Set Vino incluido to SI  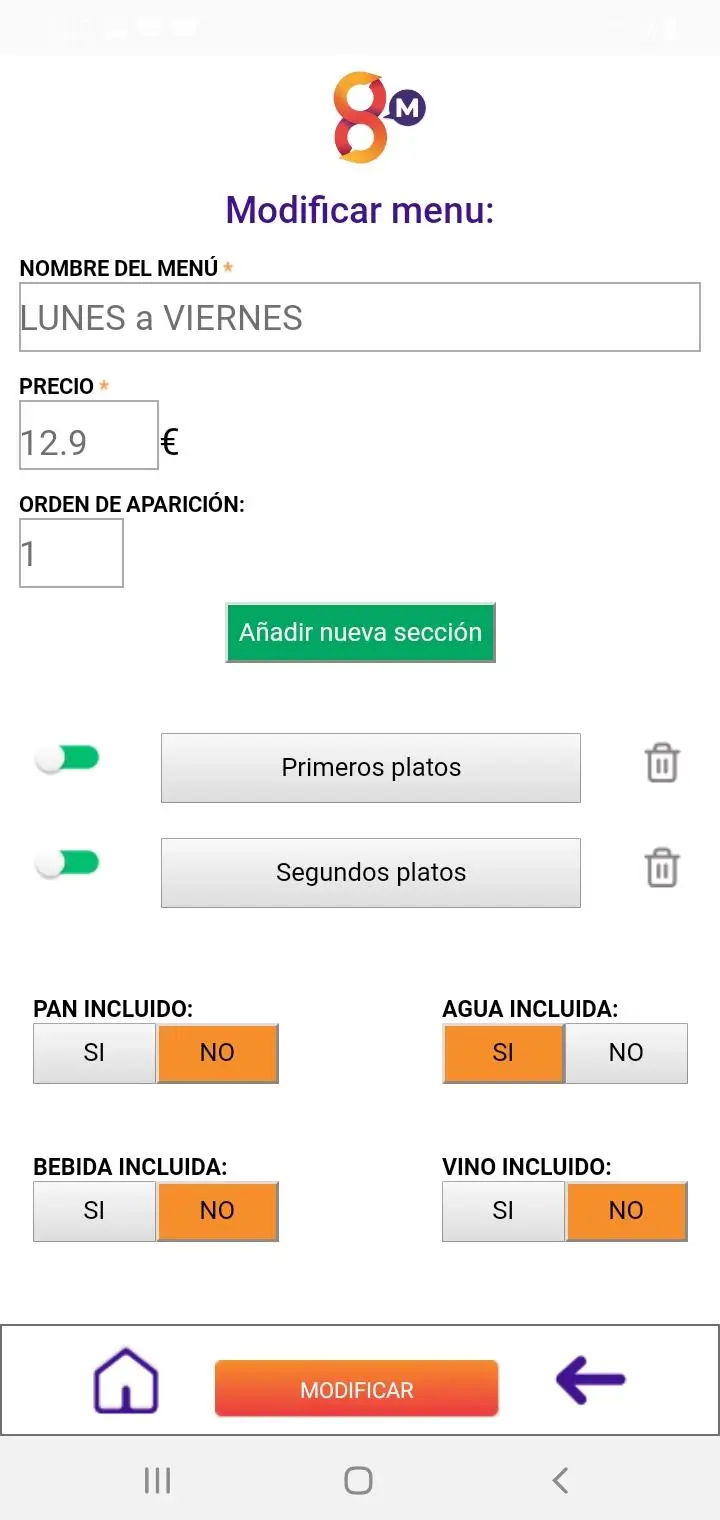click(503, 1210)
